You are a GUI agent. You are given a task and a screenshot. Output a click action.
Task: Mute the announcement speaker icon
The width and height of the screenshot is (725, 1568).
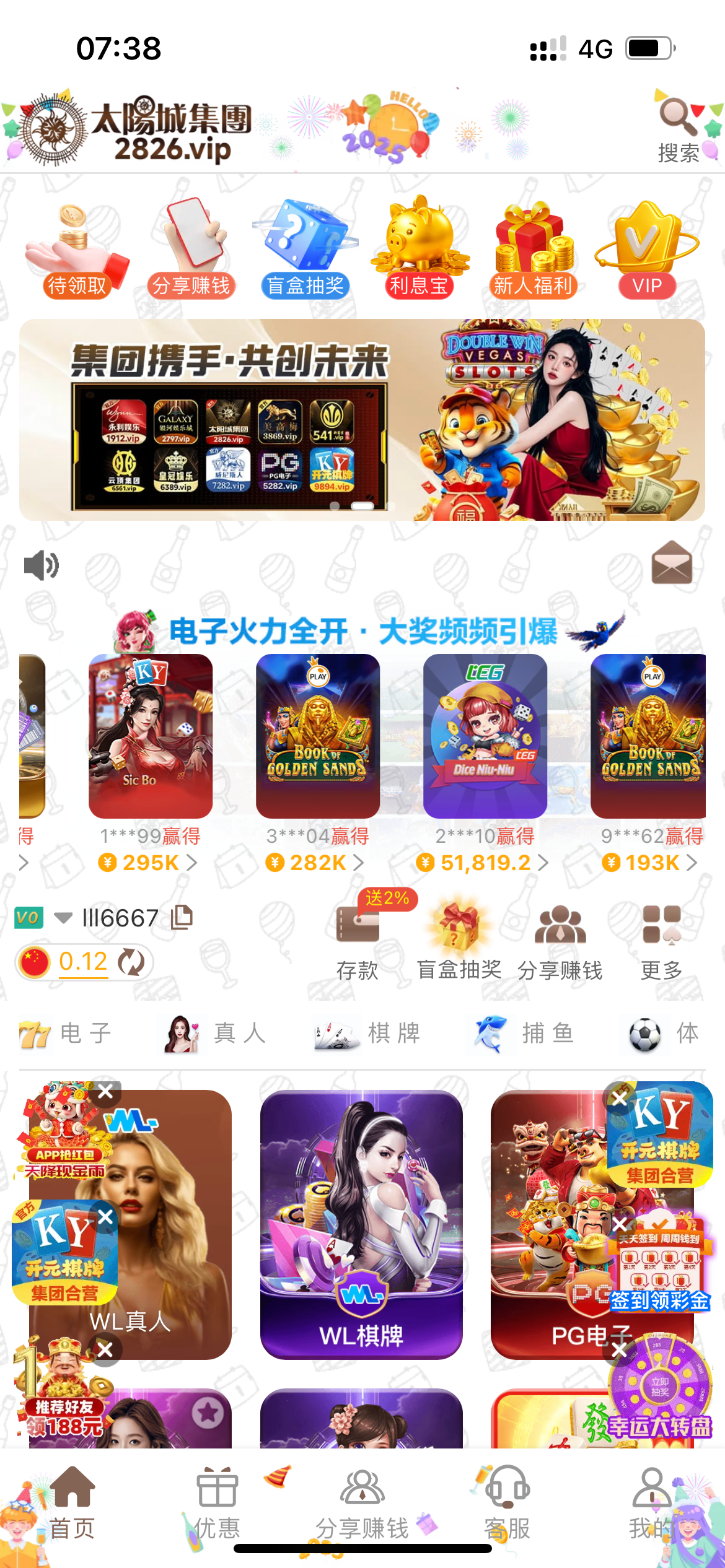[x=40, y=564]
